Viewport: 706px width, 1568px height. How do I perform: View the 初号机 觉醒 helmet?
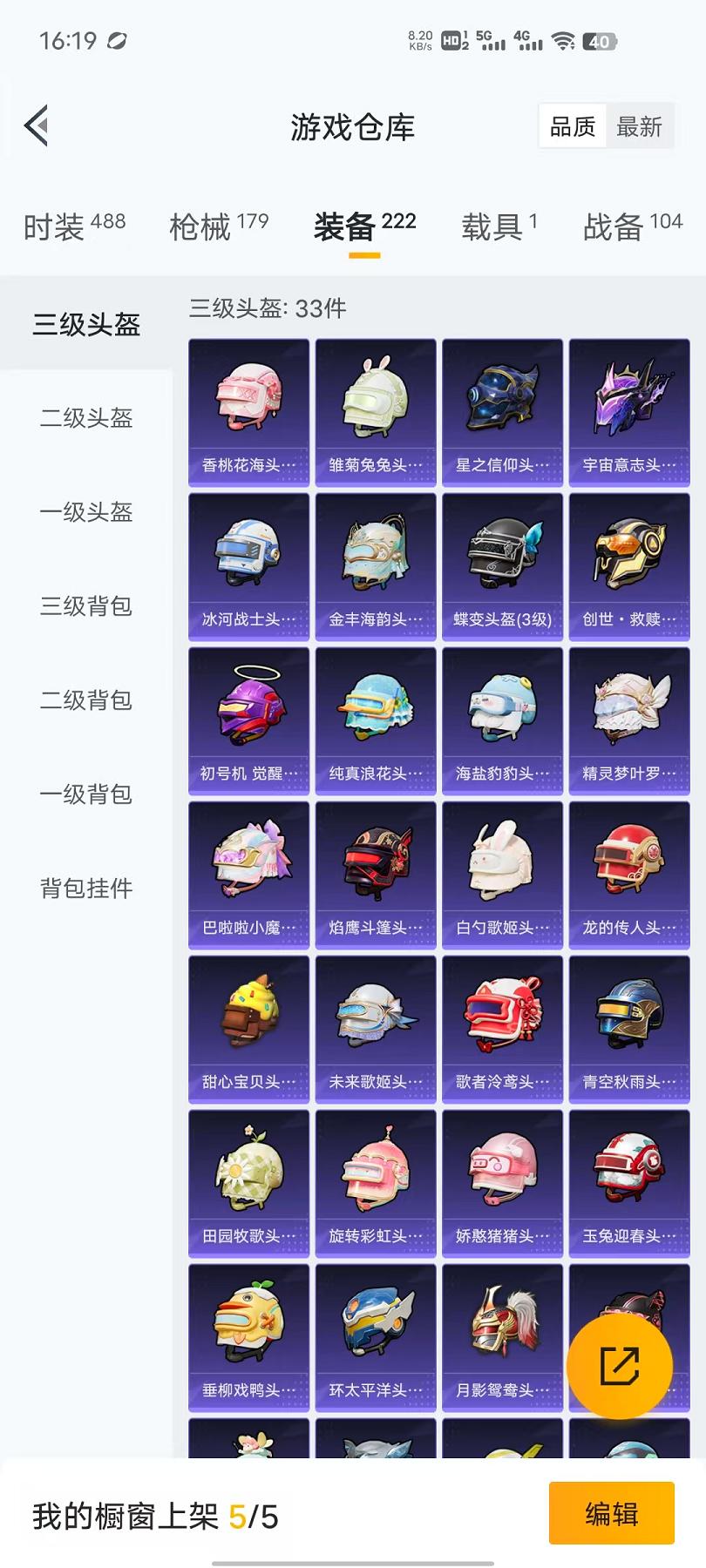point(248,720)
